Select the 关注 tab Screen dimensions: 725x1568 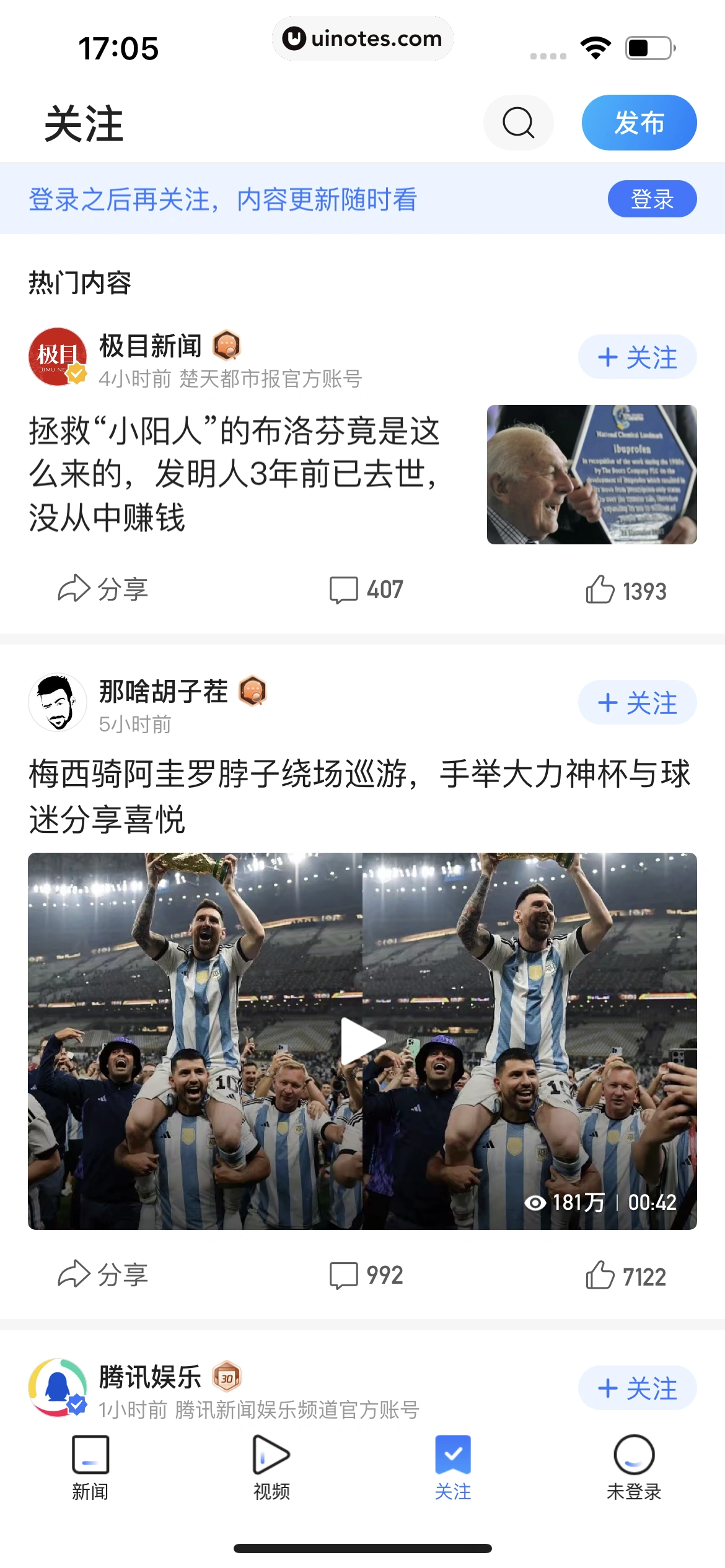[x=453, y=1467]
